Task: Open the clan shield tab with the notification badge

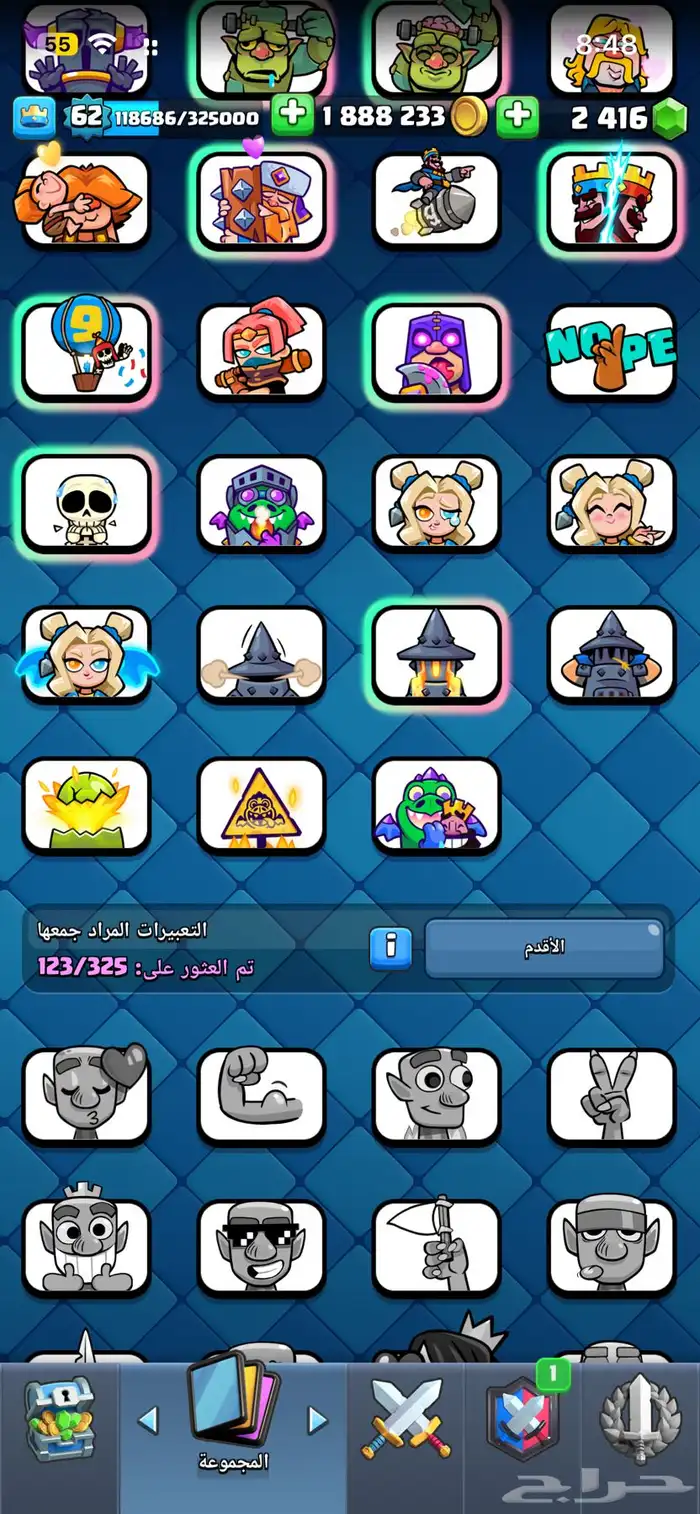Action: 522,1420
